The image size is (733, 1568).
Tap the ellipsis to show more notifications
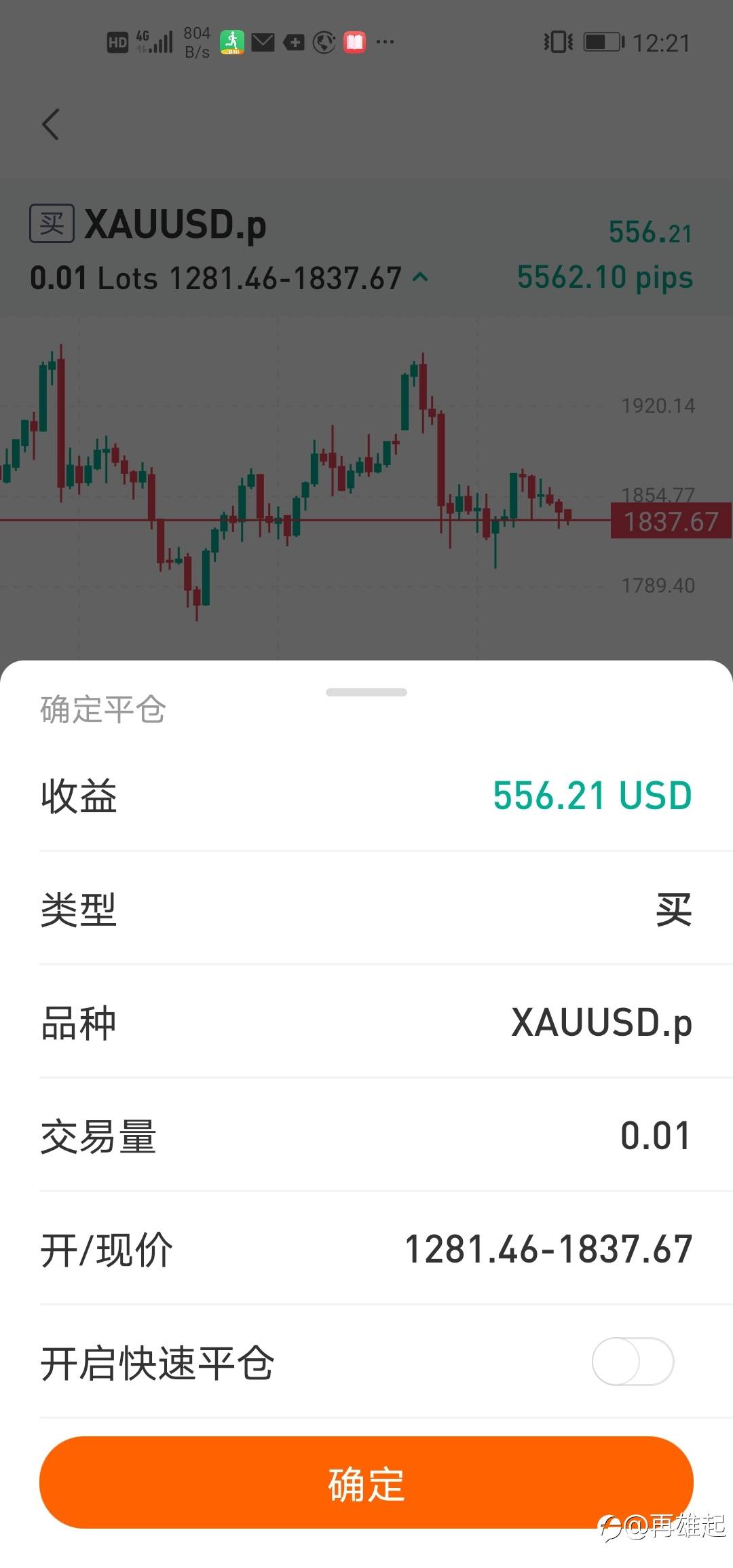pos(384,42)
